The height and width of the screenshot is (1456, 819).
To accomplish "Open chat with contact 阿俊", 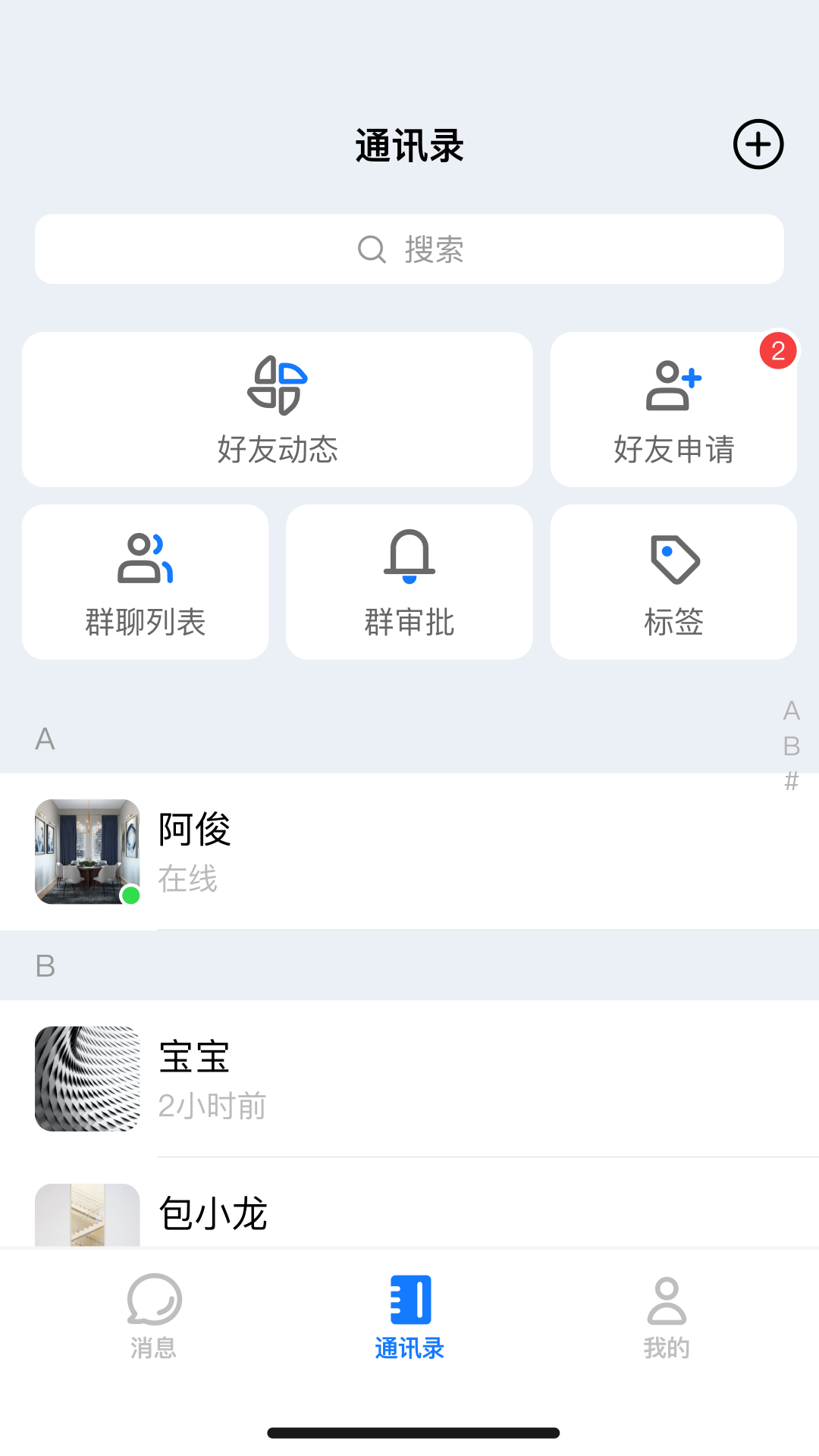I will point(409,853).
